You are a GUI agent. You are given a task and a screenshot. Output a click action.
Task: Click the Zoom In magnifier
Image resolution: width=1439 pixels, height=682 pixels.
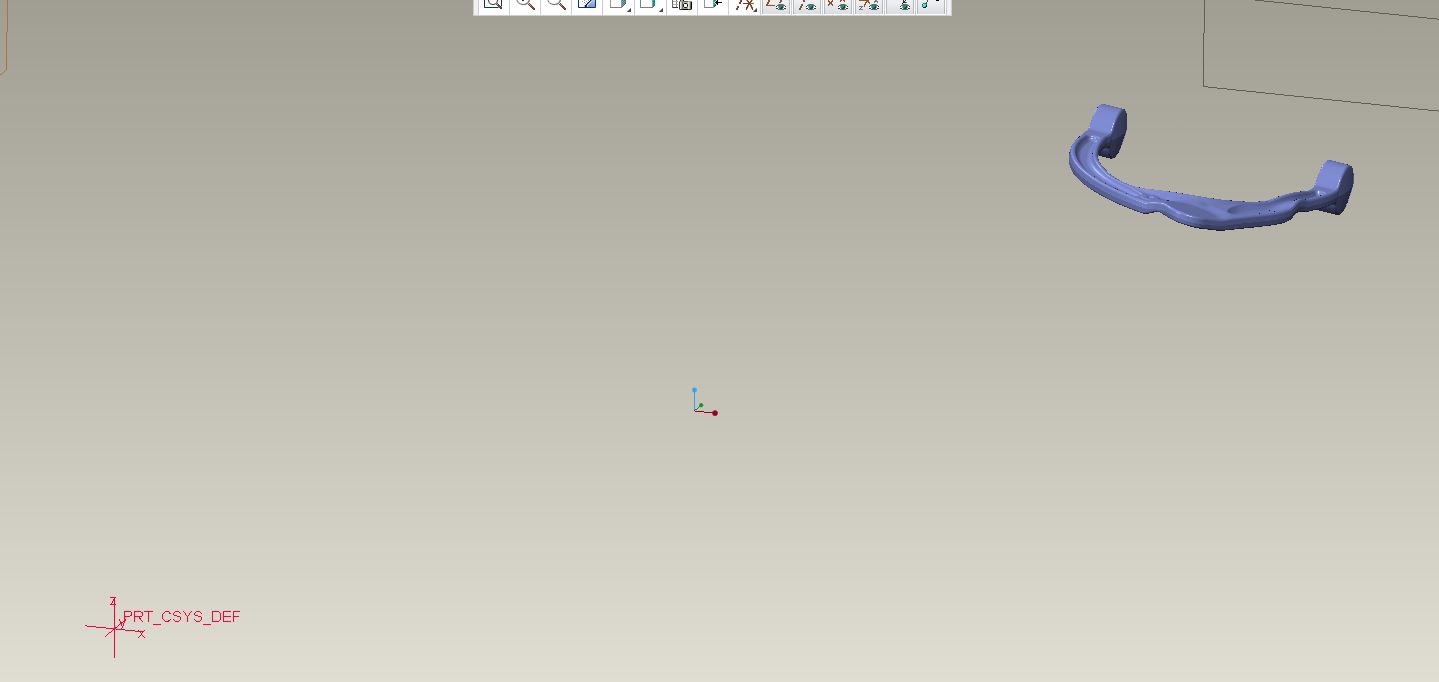click(x=525, y=5)
